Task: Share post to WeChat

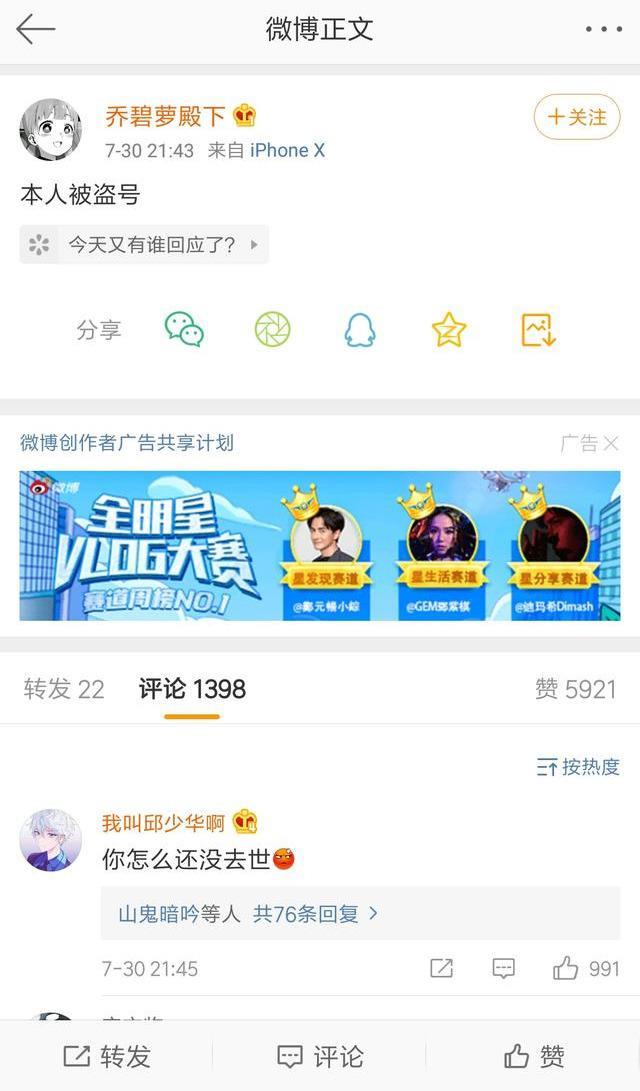Action: tap(184, 329)
